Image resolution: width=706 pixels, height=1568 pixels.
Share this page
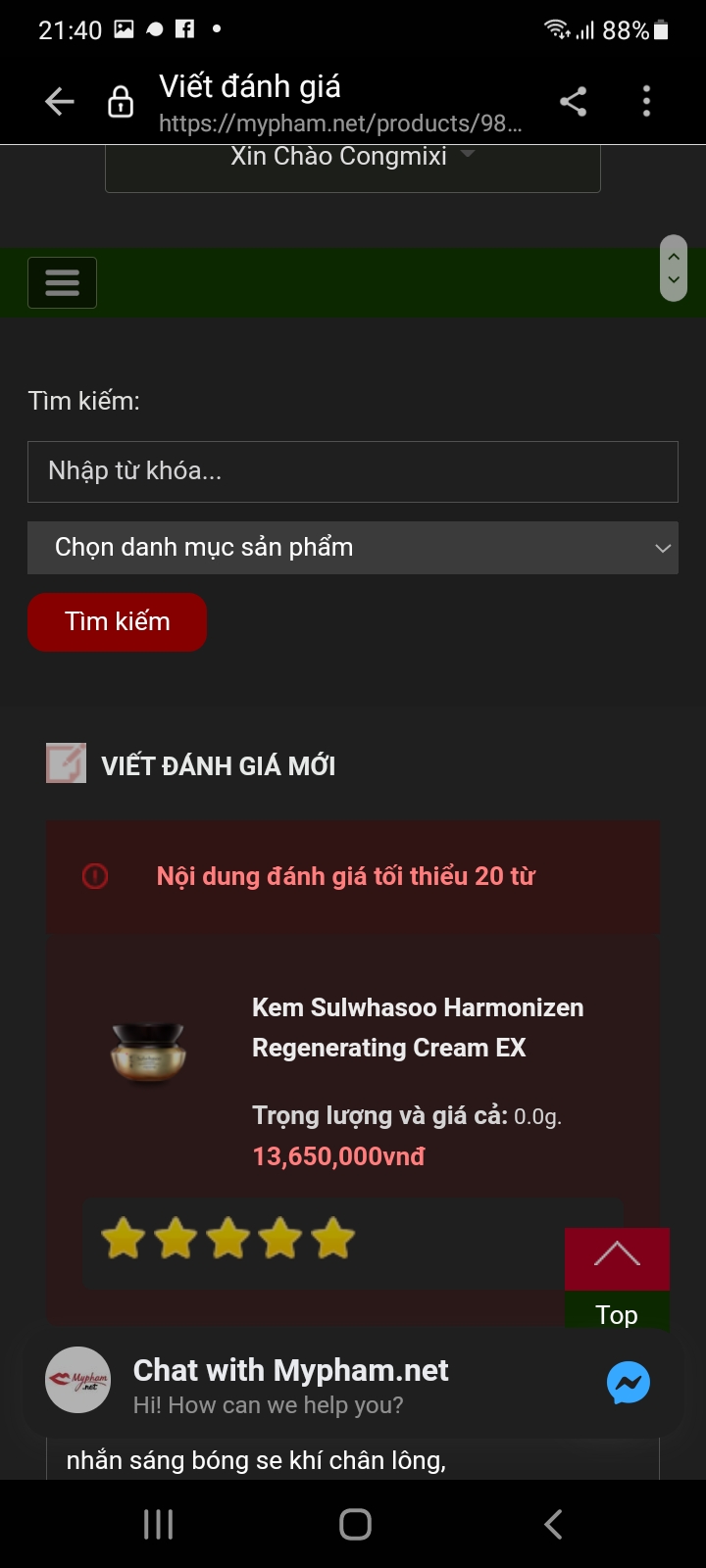573,101
